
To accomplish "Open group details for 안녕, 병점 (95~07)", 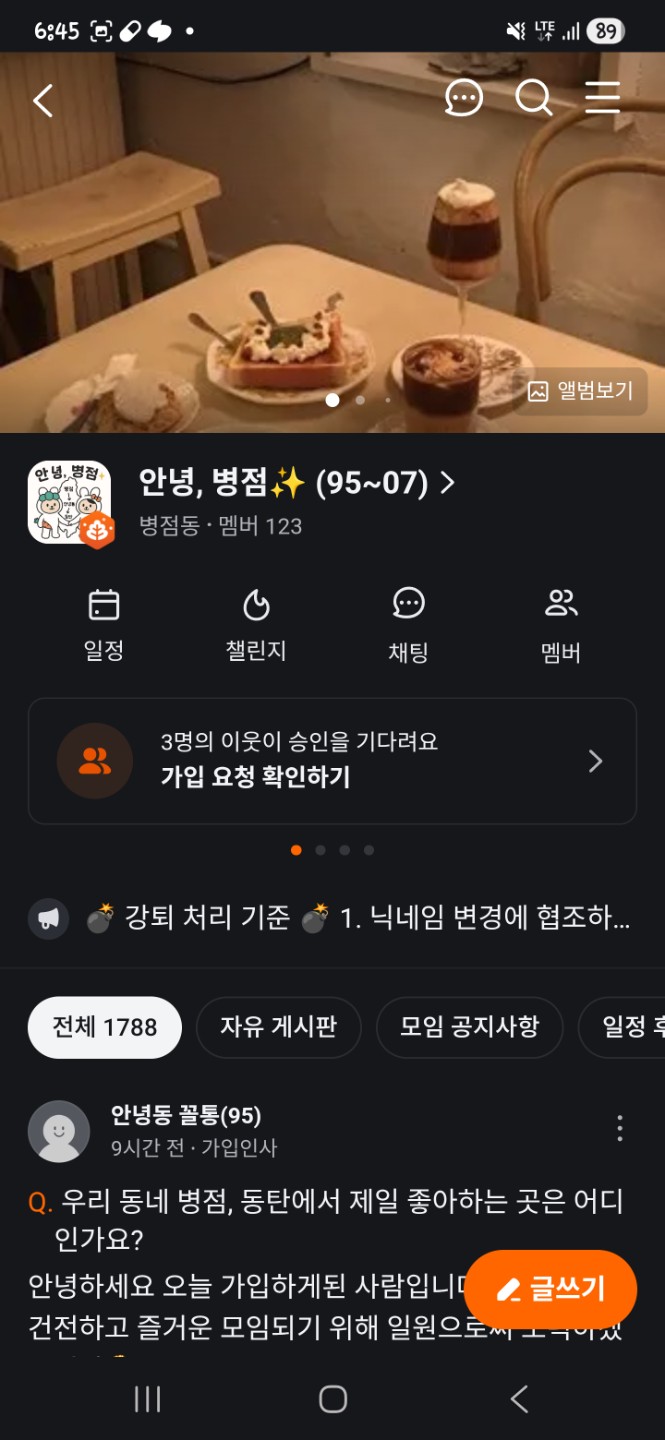I will 297,484.
